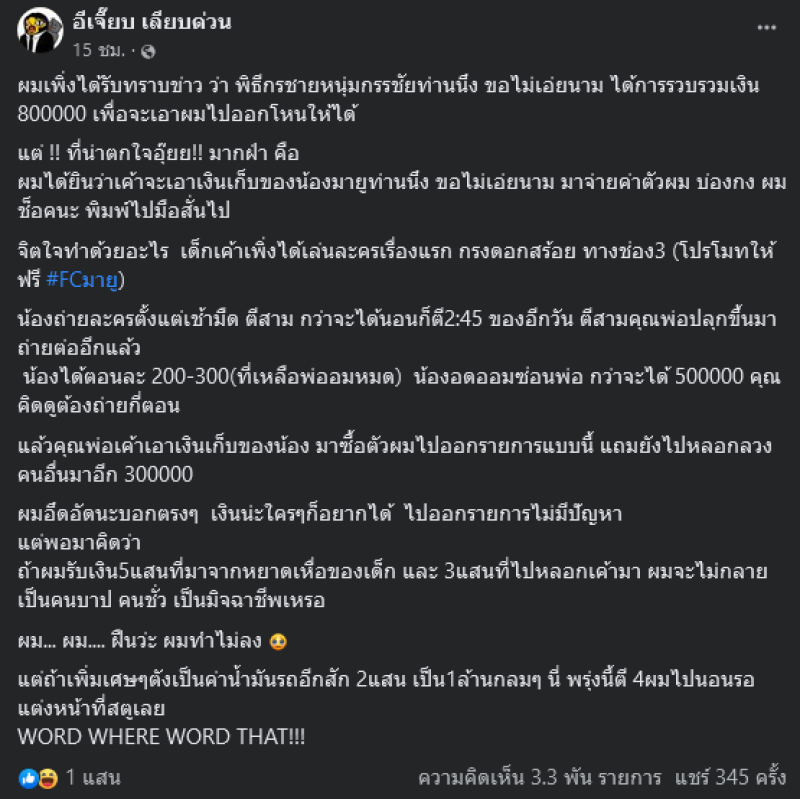The width and height of the screenshot is (800, 799).
Task: View the 345 shares of this post
Action: [741, 776]
